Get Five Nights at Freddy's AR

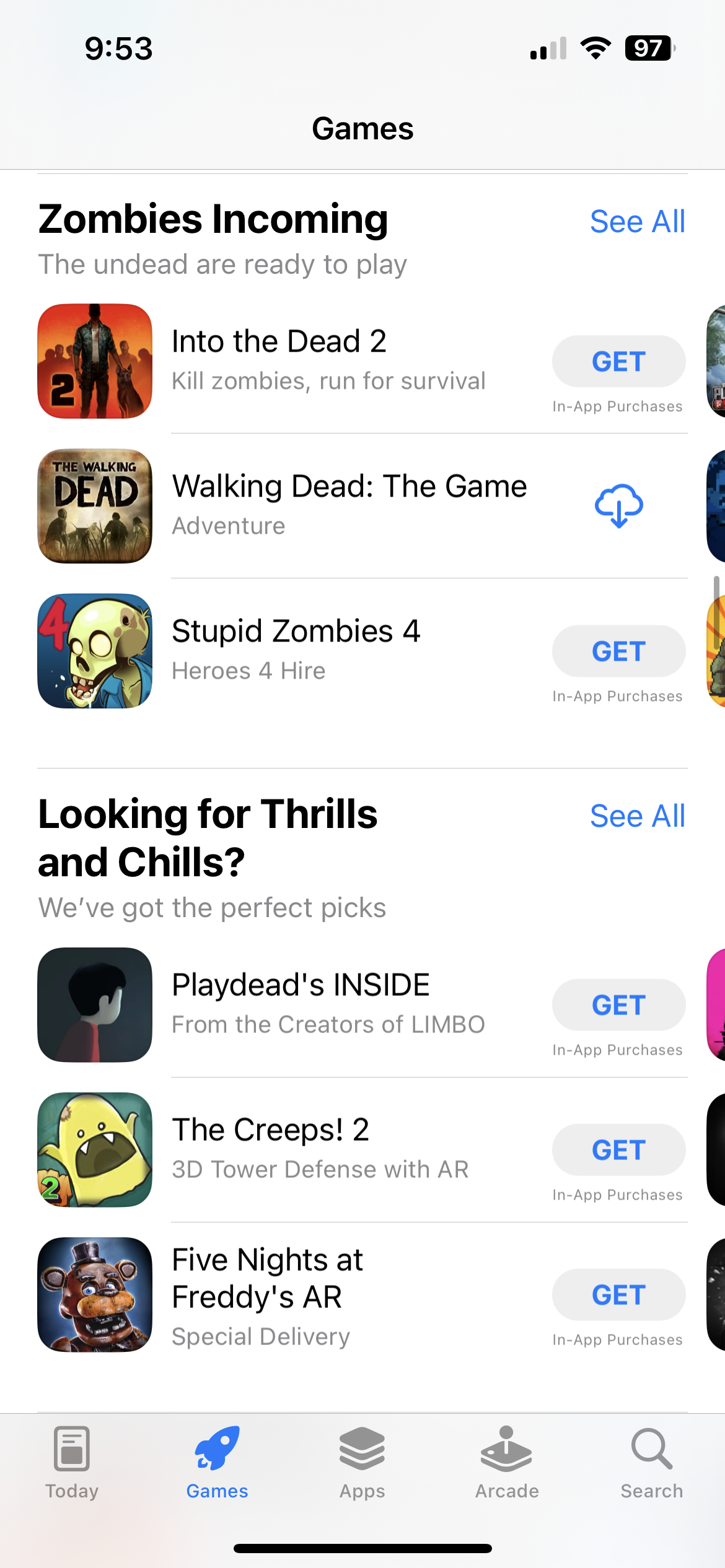[618, 1295]
